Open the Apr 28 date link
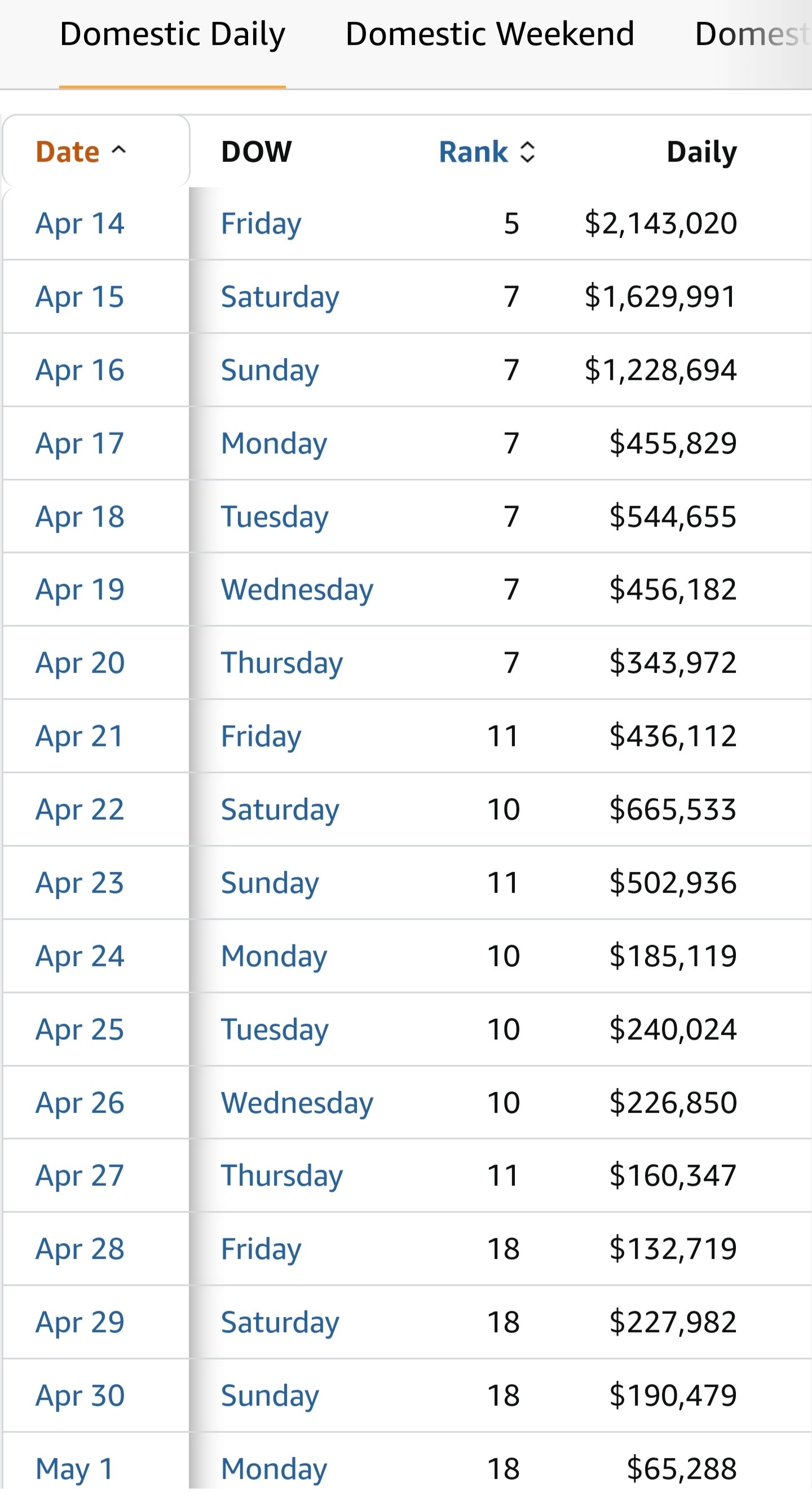This screenshot has width=812, height=1509. pos(80,1249)
